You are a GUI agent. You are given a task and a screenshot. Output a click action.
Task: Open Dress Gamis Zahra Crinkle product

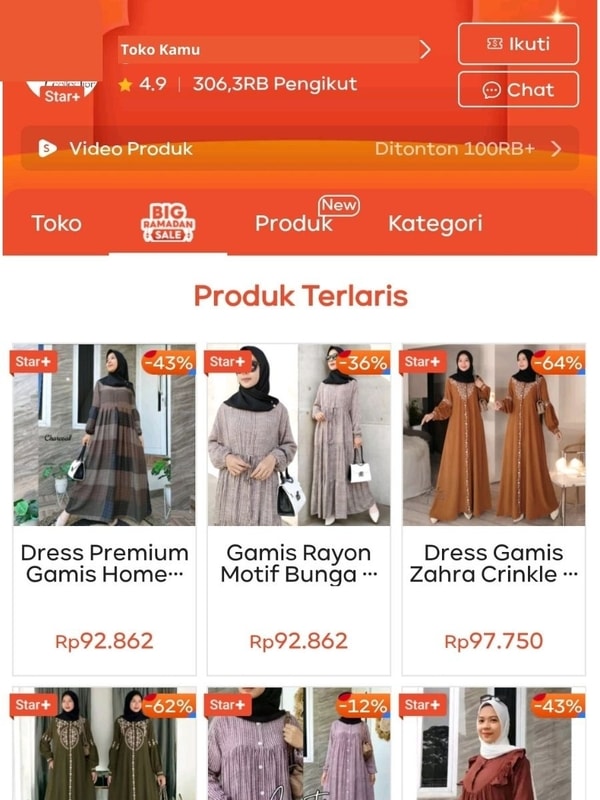[x=494, y=500]
